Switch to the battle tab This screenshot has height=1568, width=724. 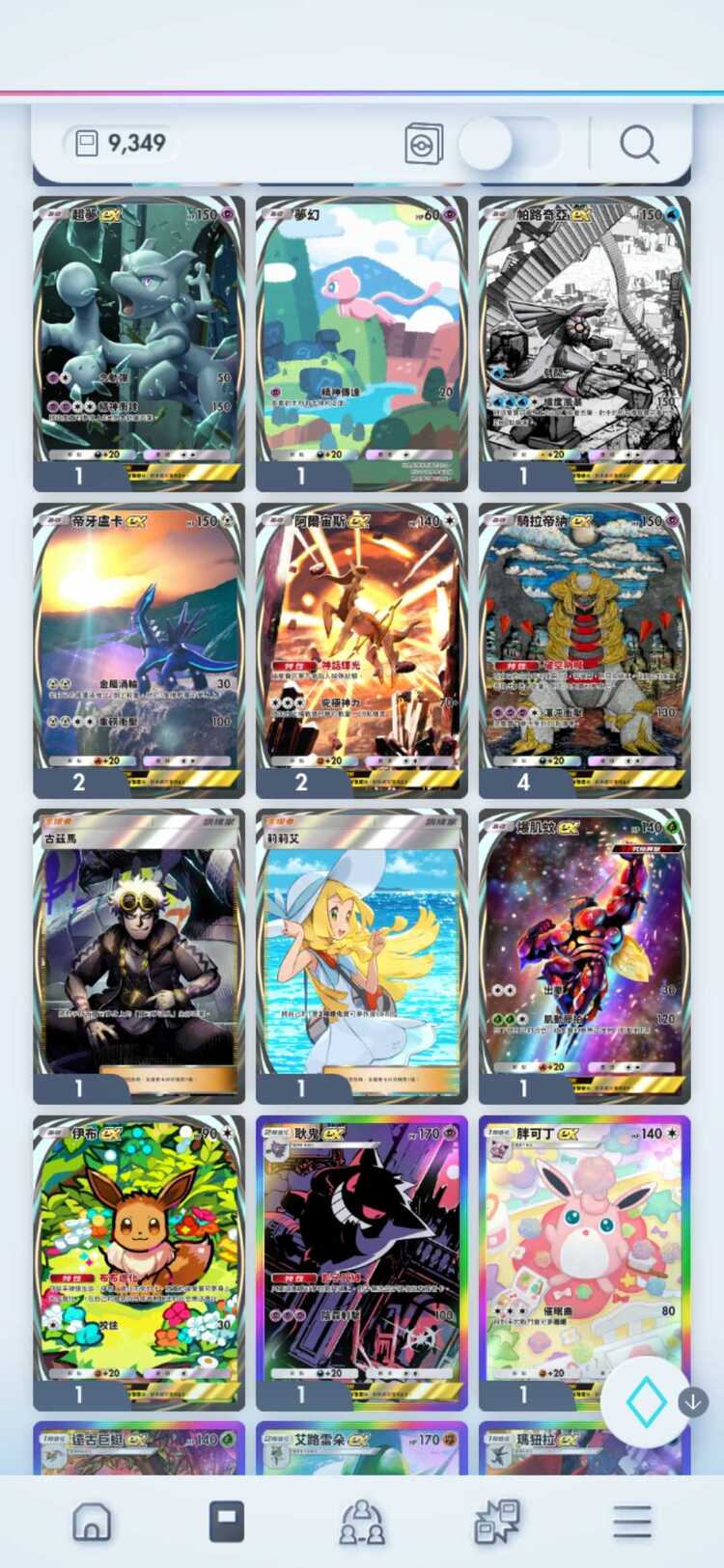(497, 1523)
